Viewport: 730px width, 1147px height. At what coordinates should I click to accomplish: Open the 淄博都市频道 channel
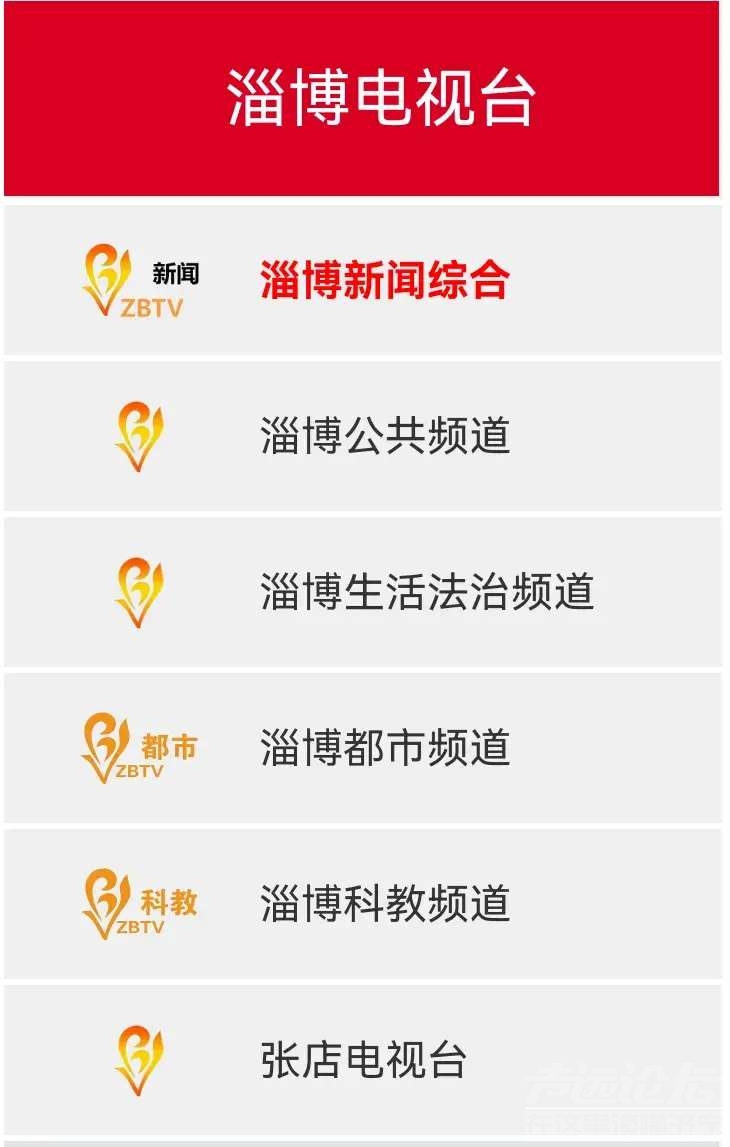click(384, 748)
